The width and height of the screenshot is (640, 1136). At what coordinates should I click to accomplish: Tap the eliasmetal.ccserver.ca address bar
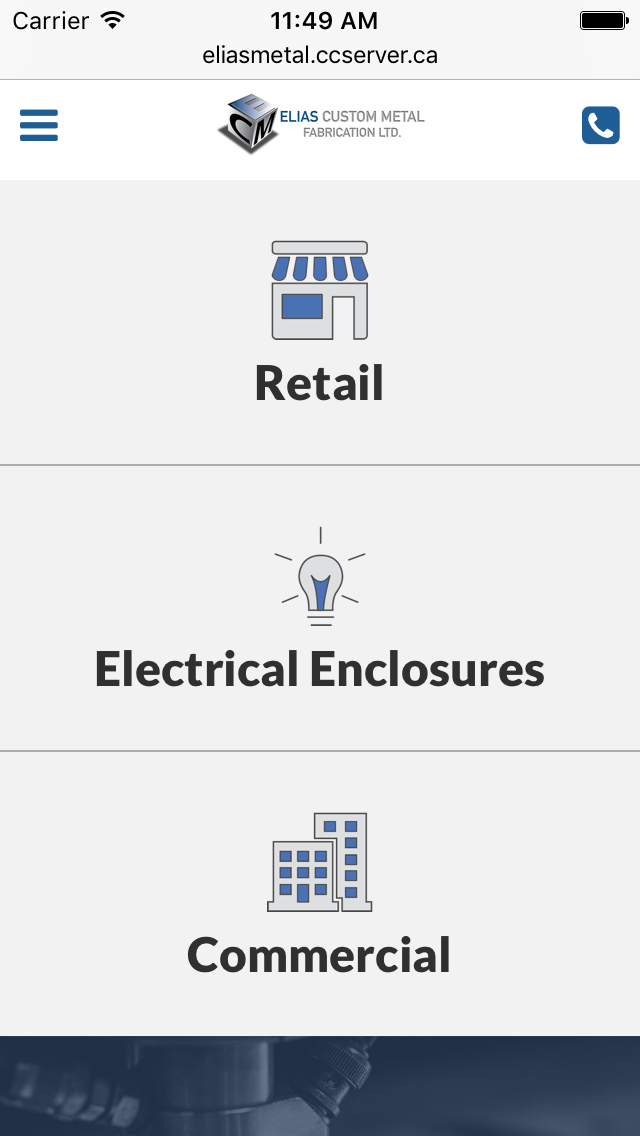[x=320, y=55]
